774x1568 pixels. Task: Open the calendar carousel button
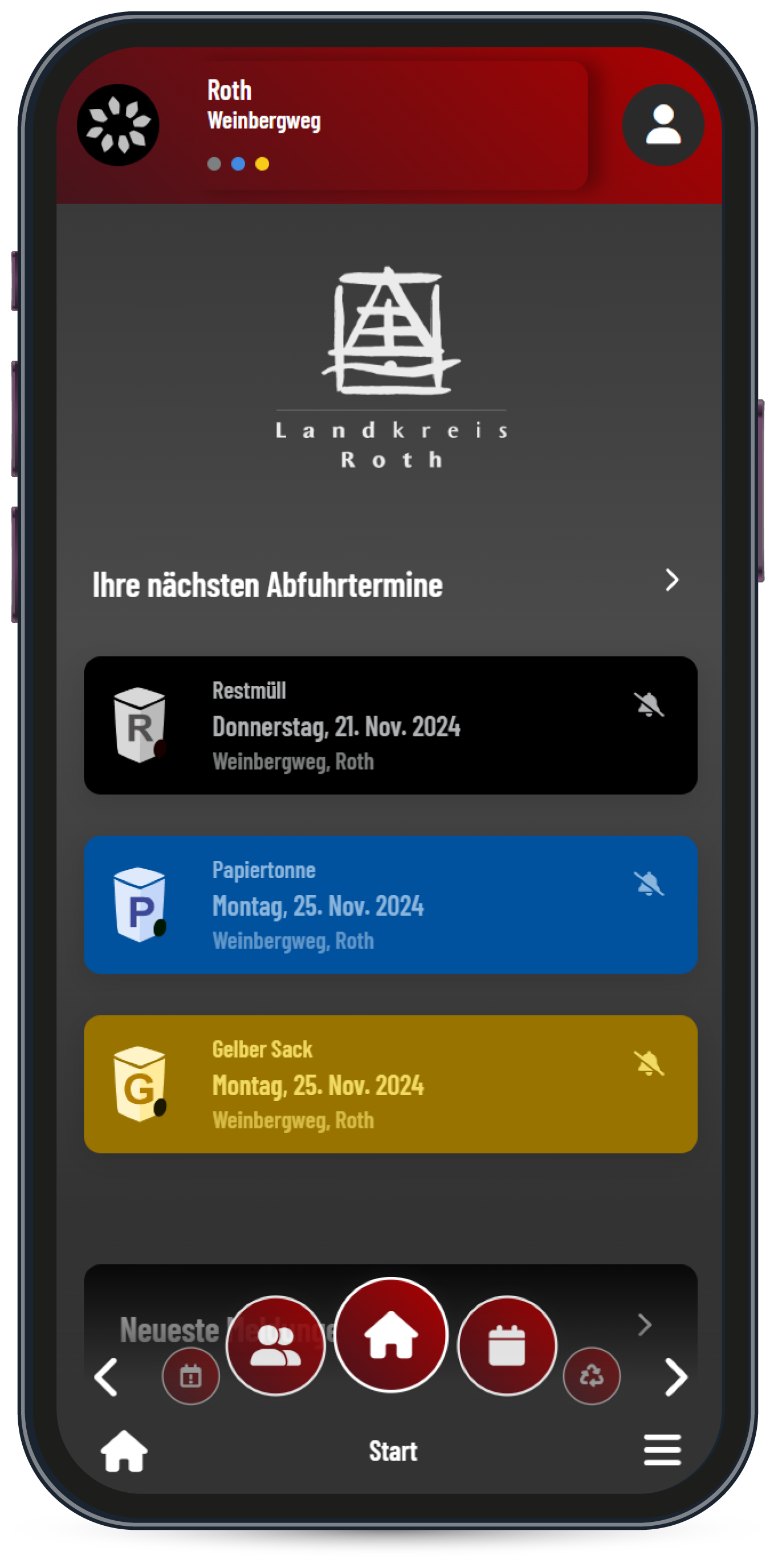pos(507,1345)
